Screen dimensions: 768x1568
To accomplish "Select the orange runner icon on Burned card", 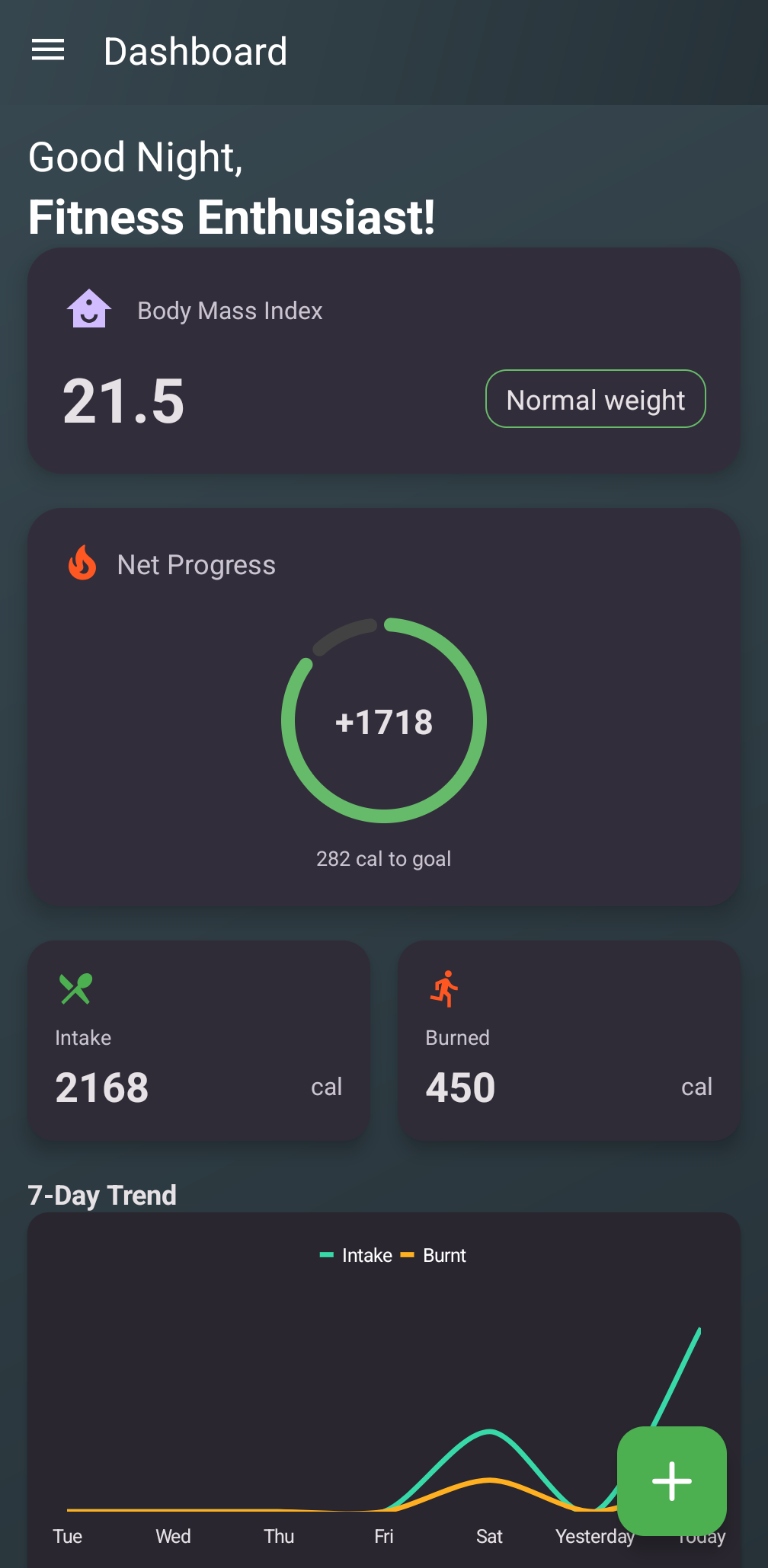I will click(x=446, y=989).
